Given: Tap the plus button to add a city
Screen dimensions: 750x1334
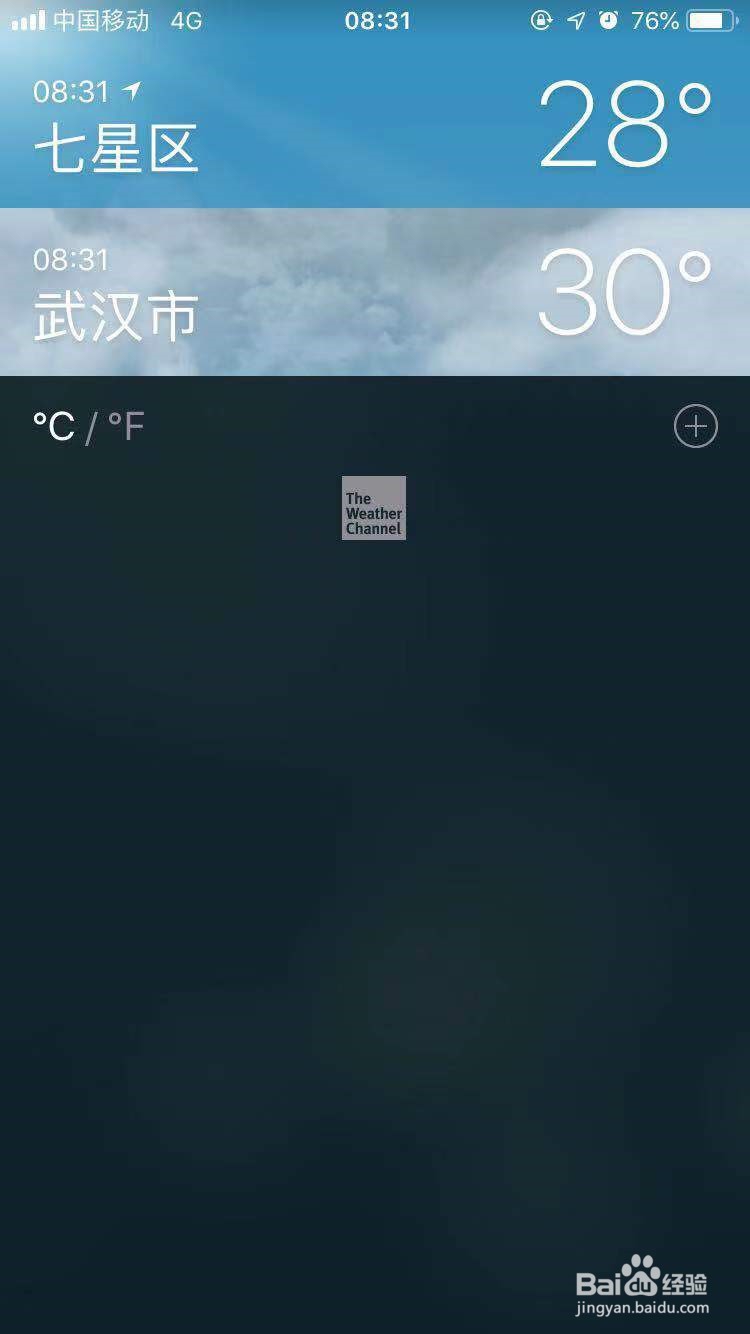Looking at the screenshot, I should coord(696,426).
